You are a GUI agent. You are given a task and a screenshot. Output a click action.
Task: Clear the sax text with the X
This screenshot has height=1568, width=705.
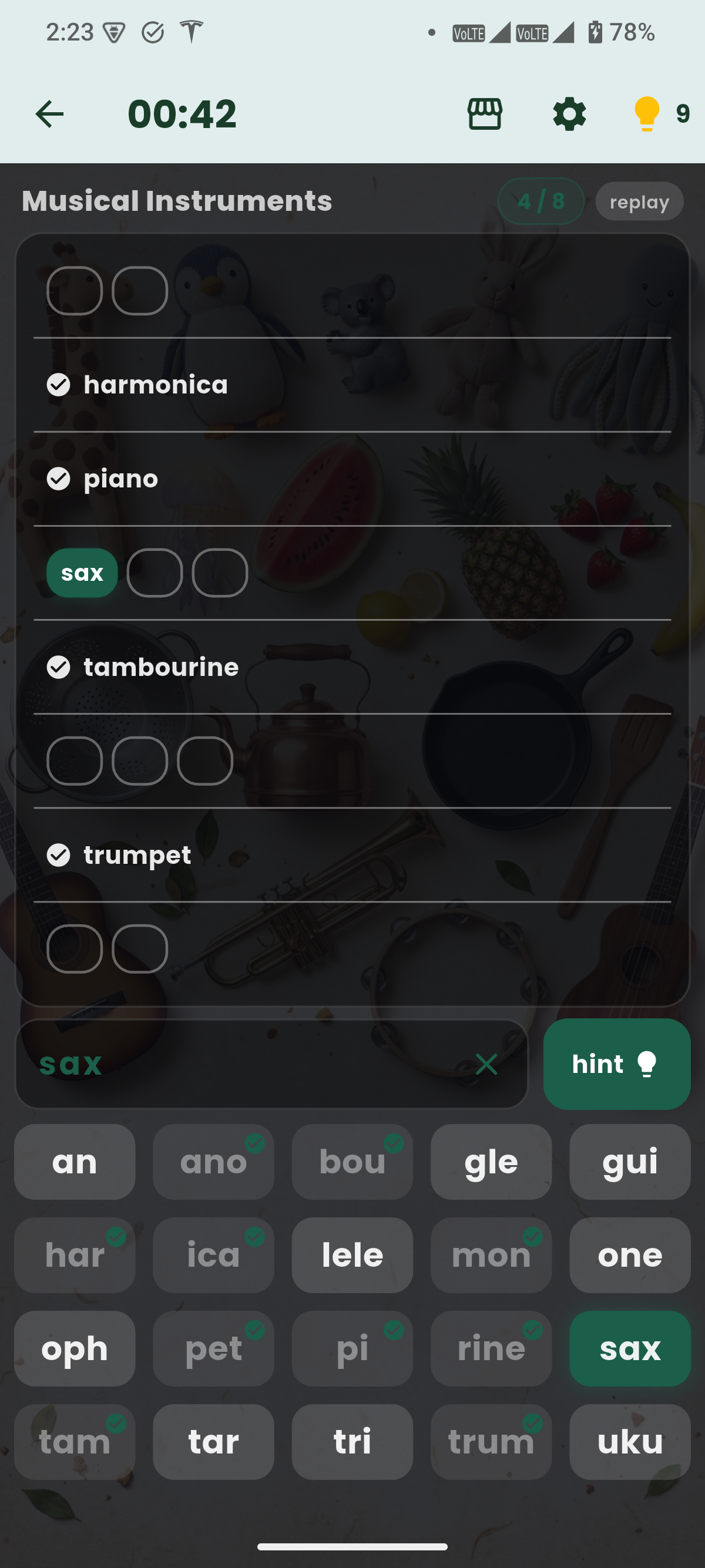[486, 1064]
